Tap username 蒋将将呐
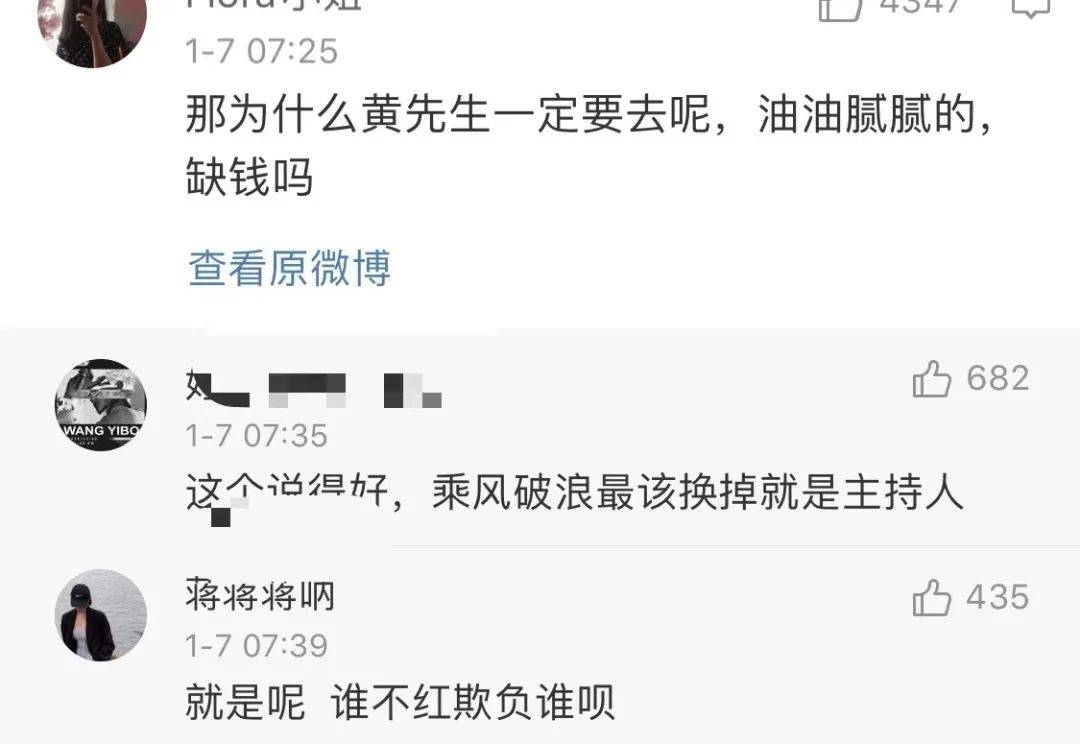This screenshot has height=744, width=1080. click(x=259, y=597)
